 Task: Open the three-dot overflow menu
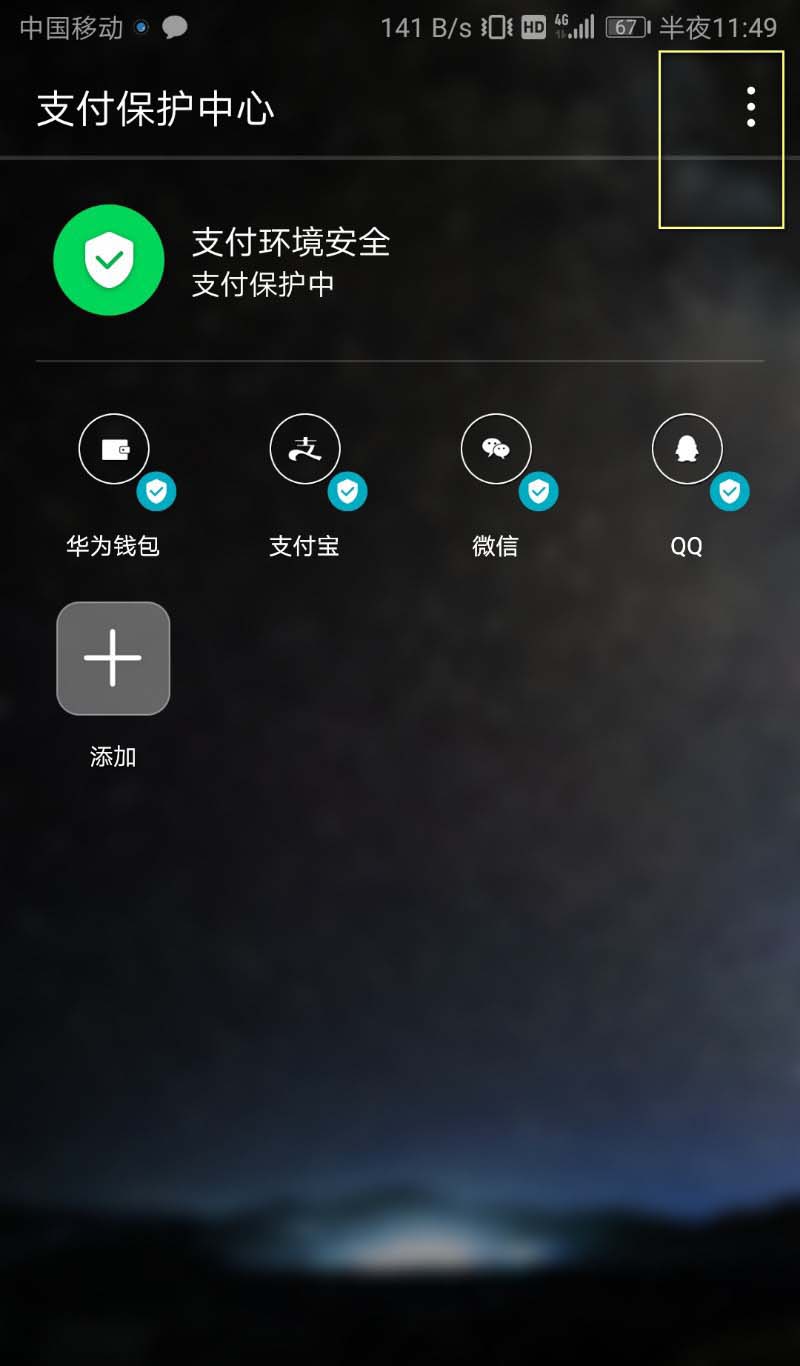click(751, 107)
